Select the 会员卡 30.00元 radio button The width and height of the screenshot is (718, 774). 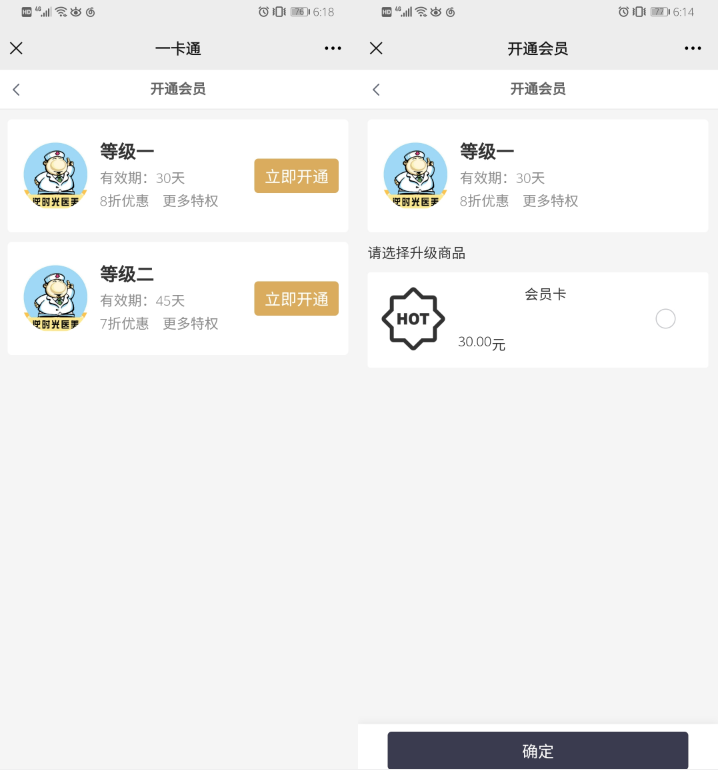tap(665, 319)
